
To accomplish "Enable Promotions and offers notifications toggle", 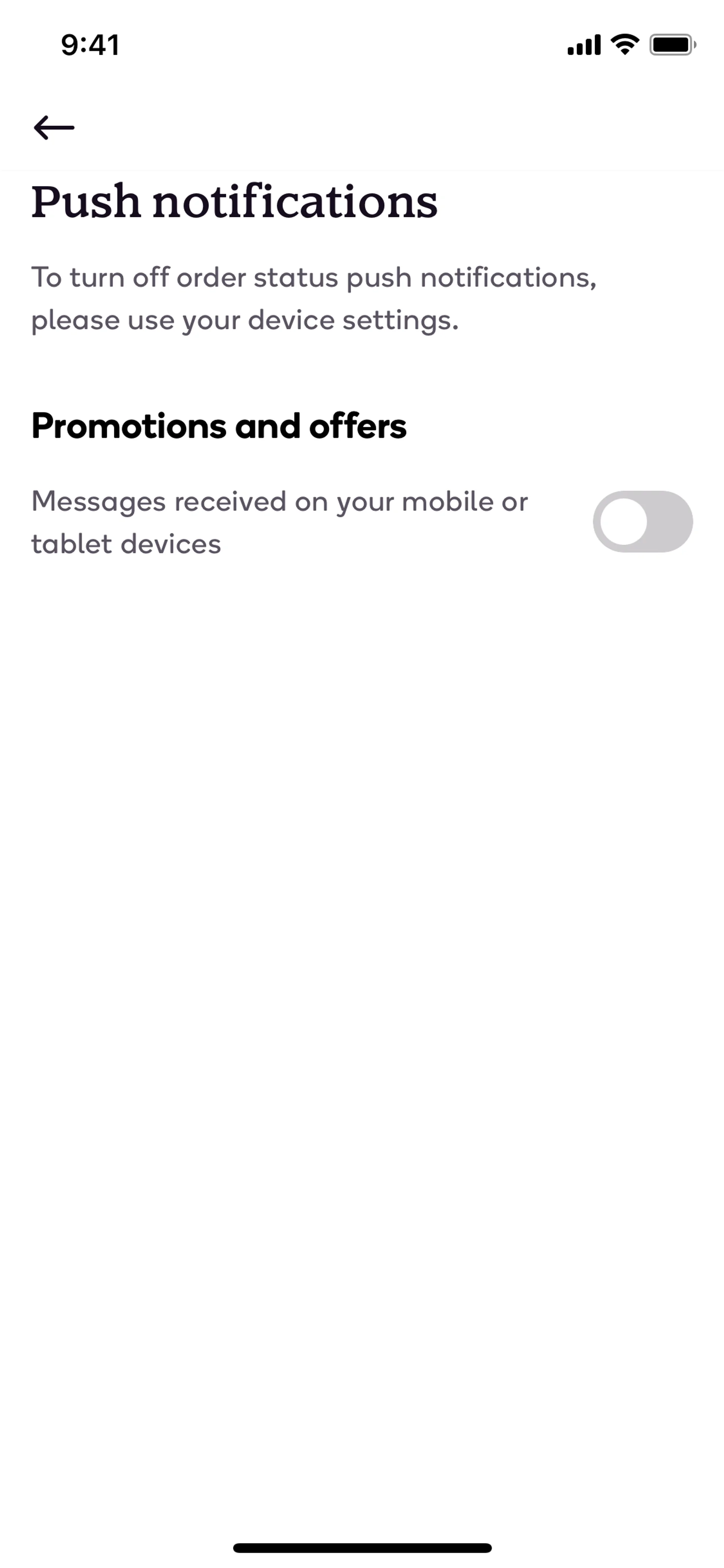I will 643,522.
